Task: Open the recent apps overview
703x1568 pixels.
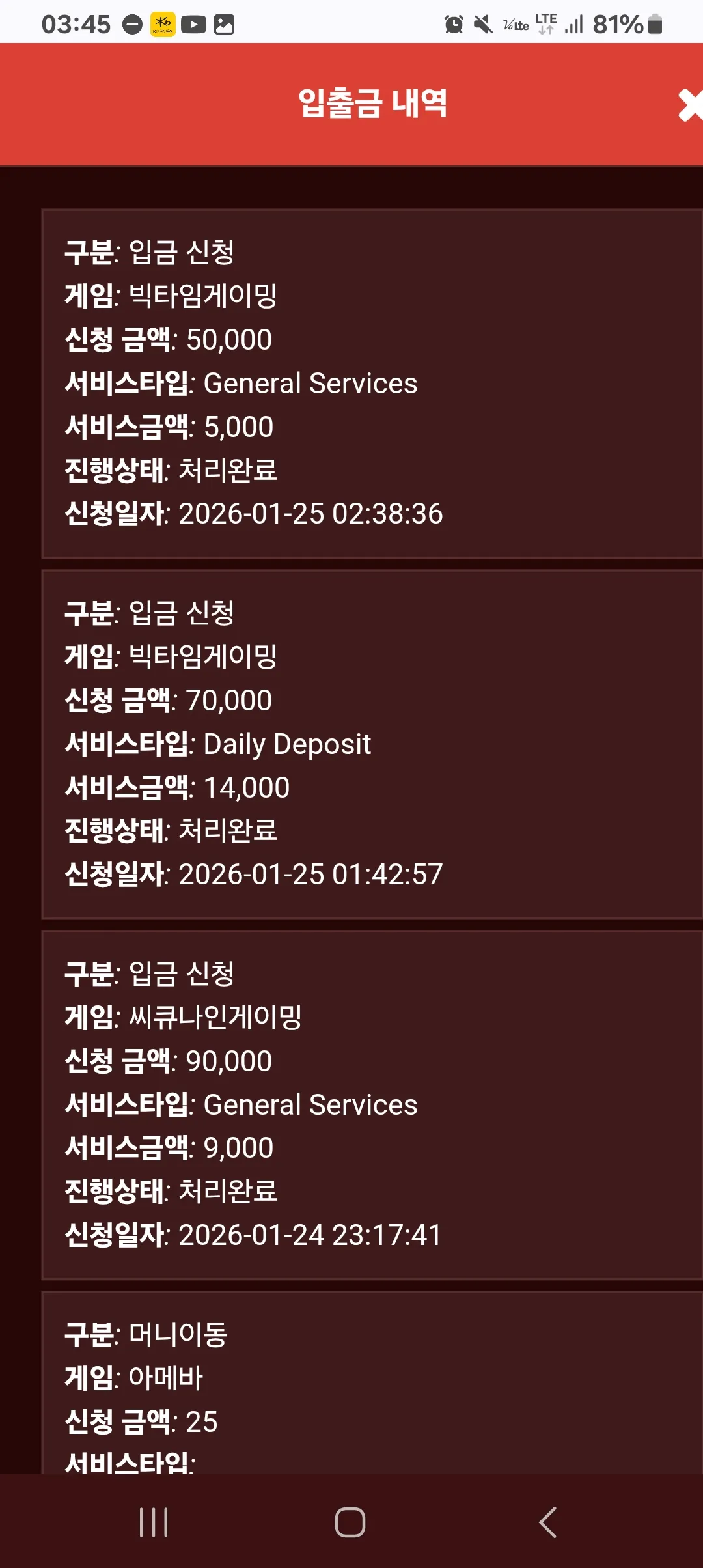Action: tap(154, 1522)
